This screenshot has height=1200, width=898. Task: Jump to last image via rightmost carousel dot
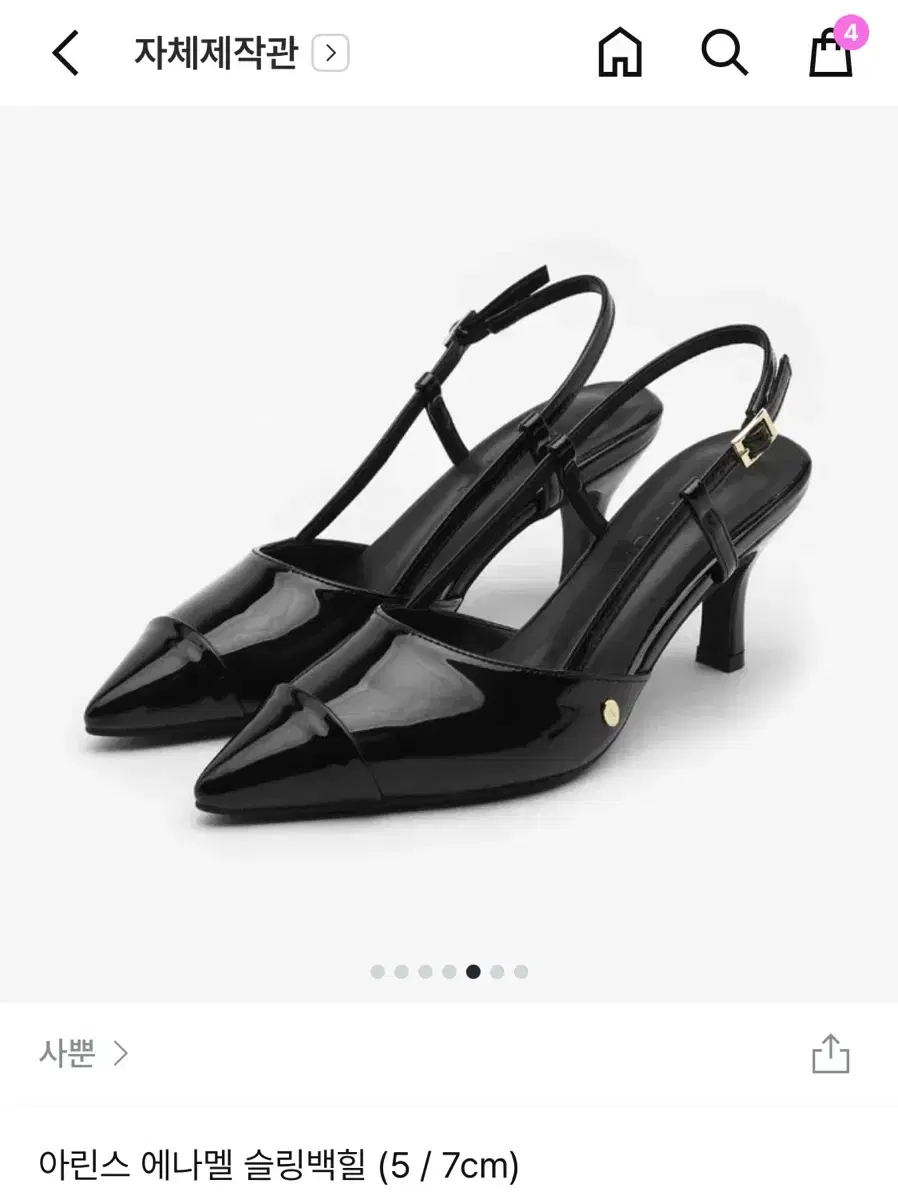pos(522,969)
